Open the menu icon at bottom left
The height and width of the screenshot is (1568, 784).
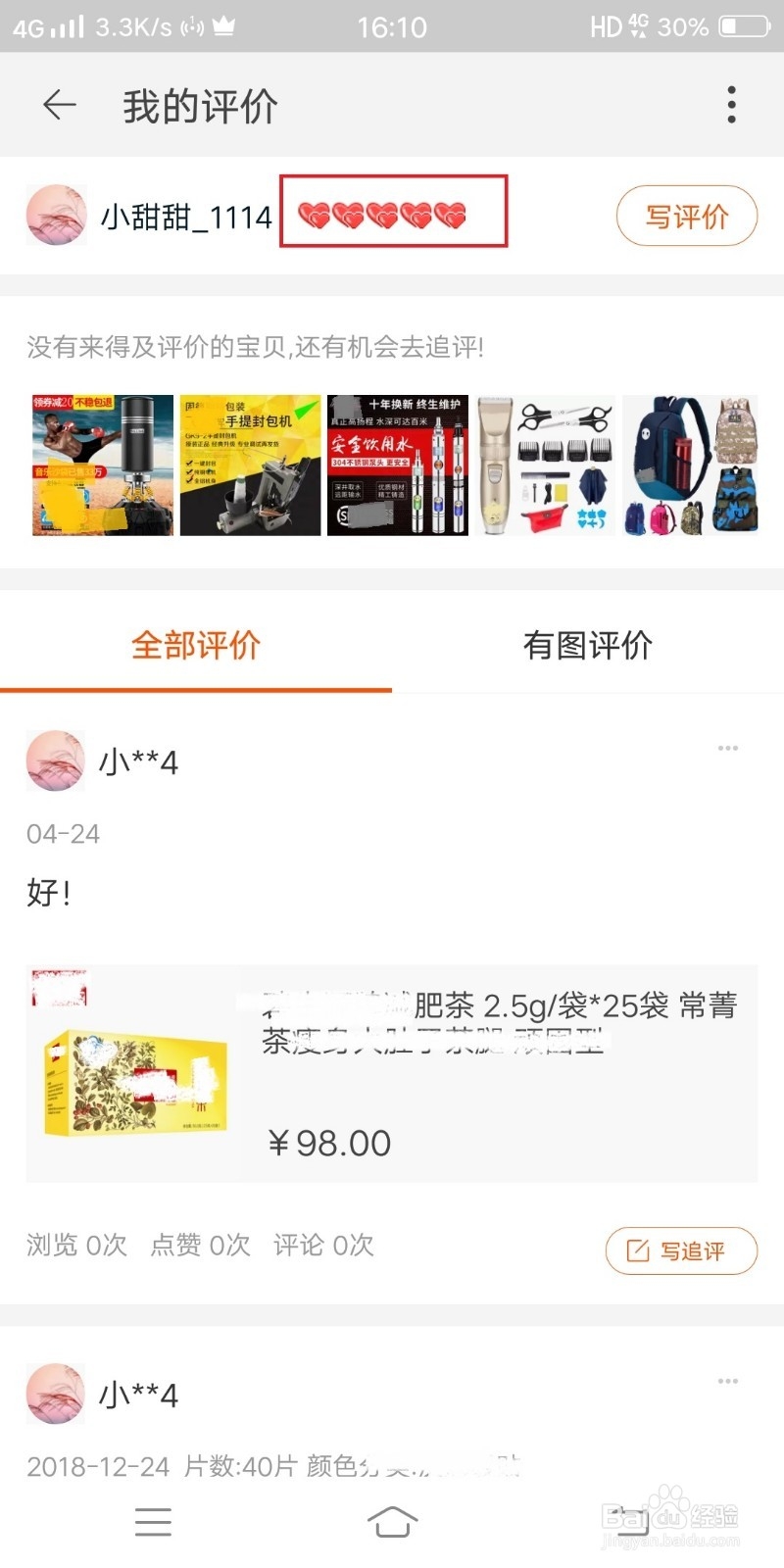[x=153, y=1523]
